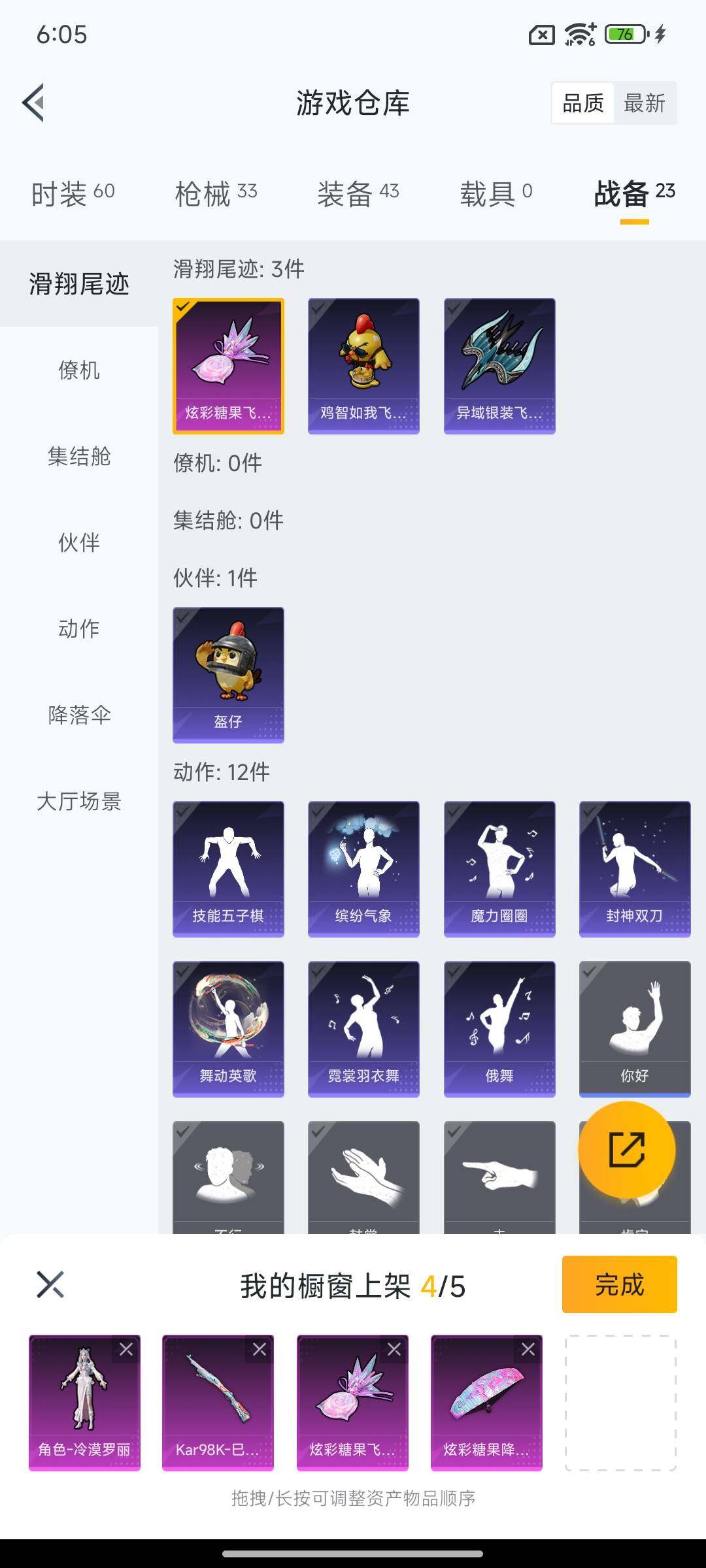The image size is (706, 1568).
Task: Select the 俄舞 dance emote
Action: [498, 1029]
